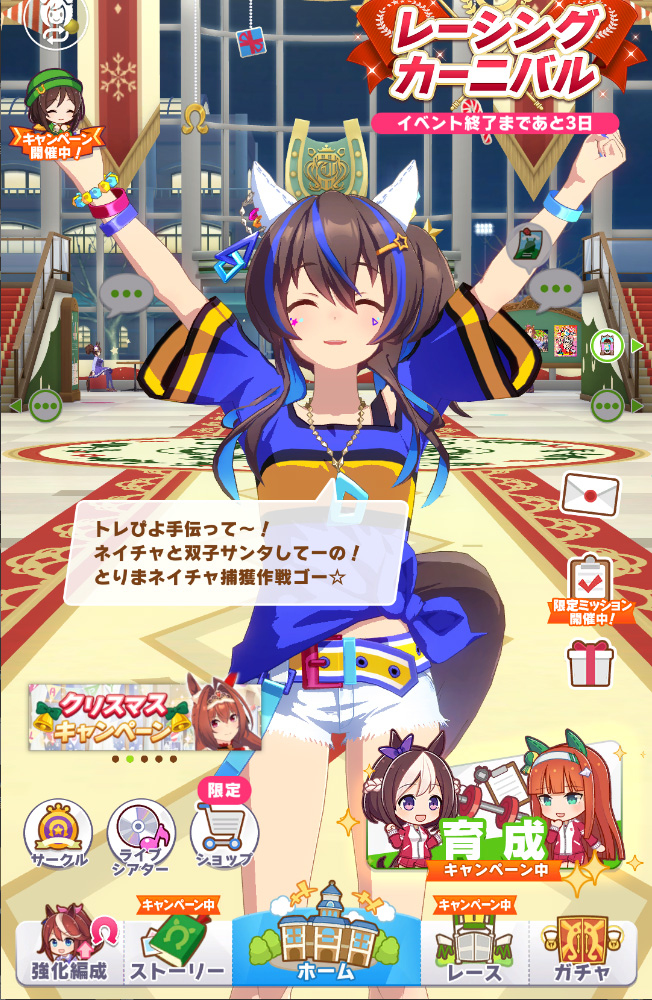
Task: Tap the lantern icon beside the posters
Action: pyautogui.click(x=605, y=346)
